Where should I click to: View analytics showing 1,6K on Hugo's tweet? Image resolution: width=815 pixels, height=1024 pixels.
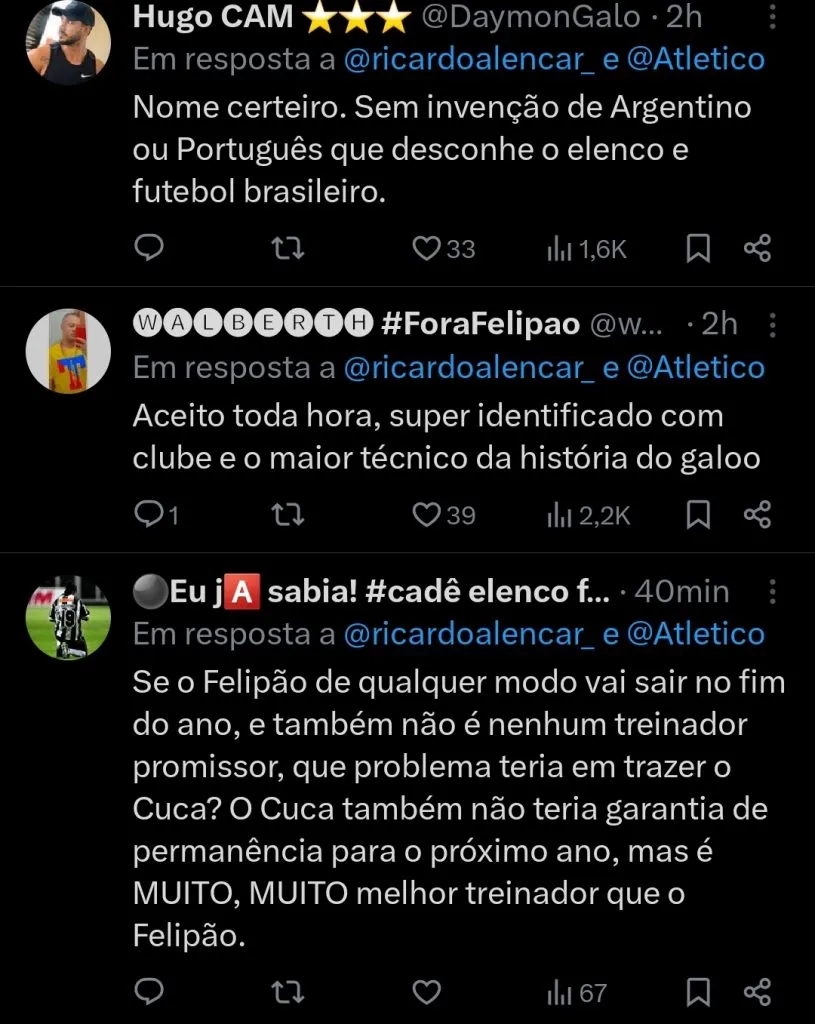[x=585, y=249]
